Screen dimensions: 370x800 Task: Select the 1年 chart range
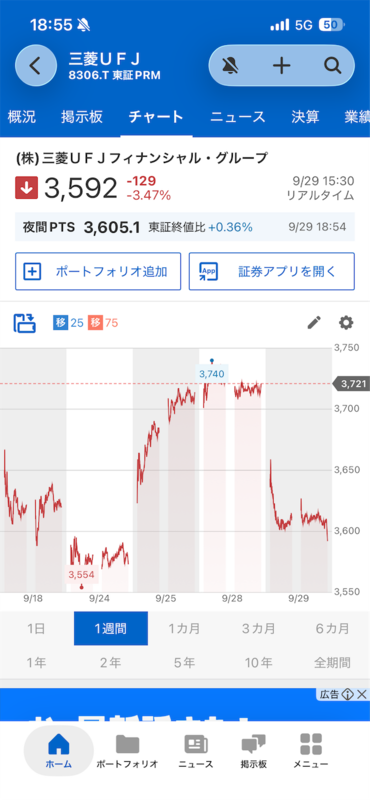pyautogui.click(x=37, y=663)
